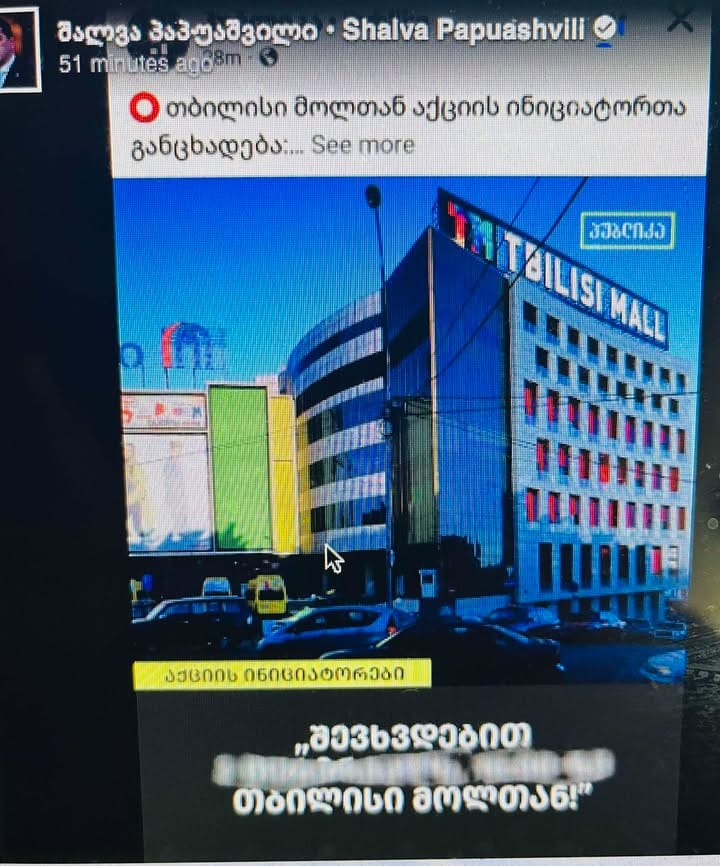The width and height of the screenshot is (720, 866).
Task: Open Shalva Papuashvili's profile picture
Action: click(x=19, y=49)
